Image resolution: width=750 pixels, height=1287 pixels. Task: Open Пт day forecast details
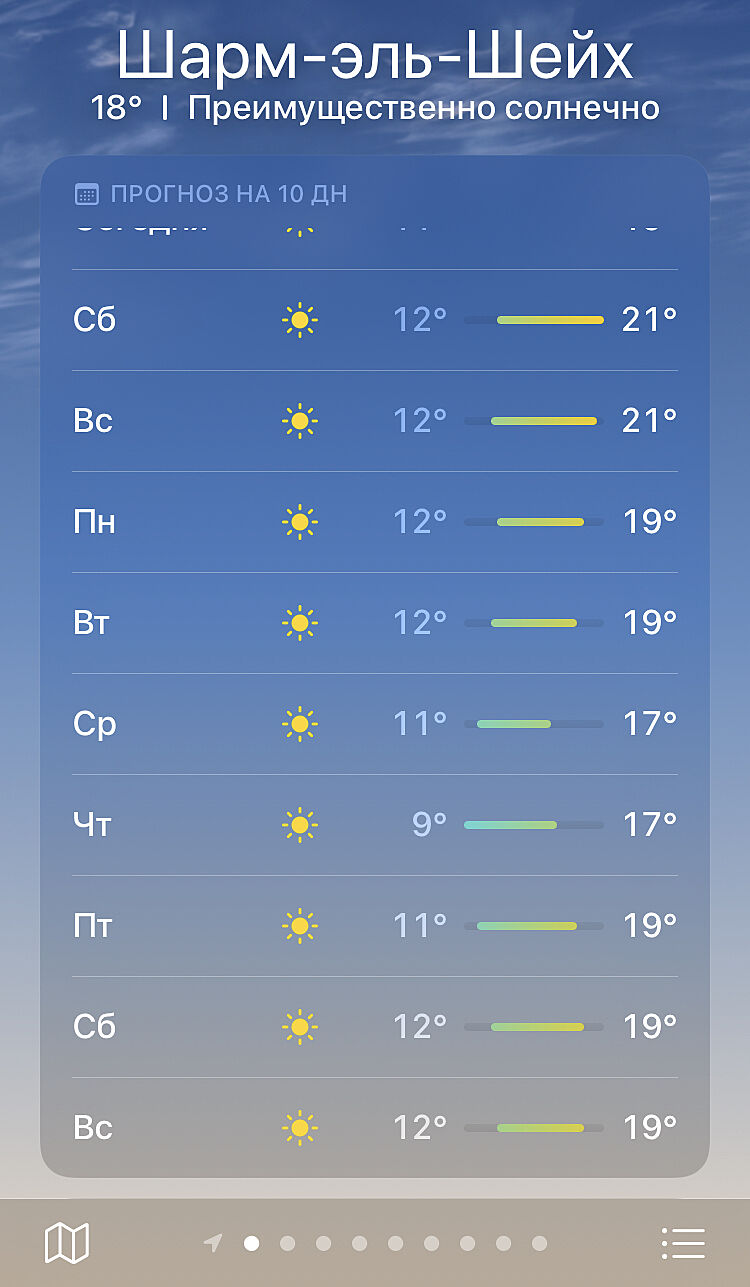[x=375, y=926]
